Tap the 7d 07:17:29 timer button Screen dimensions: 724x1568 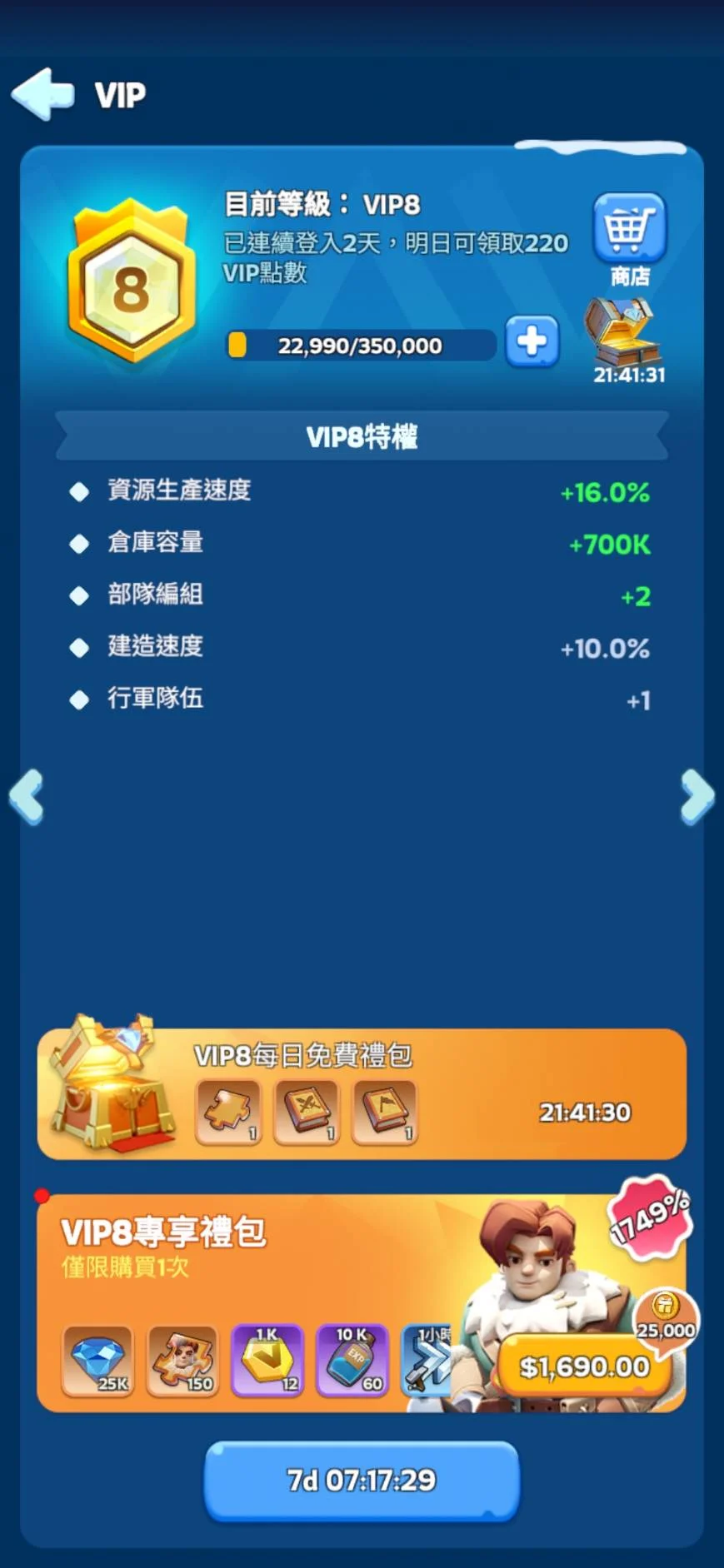point(361,1480)
